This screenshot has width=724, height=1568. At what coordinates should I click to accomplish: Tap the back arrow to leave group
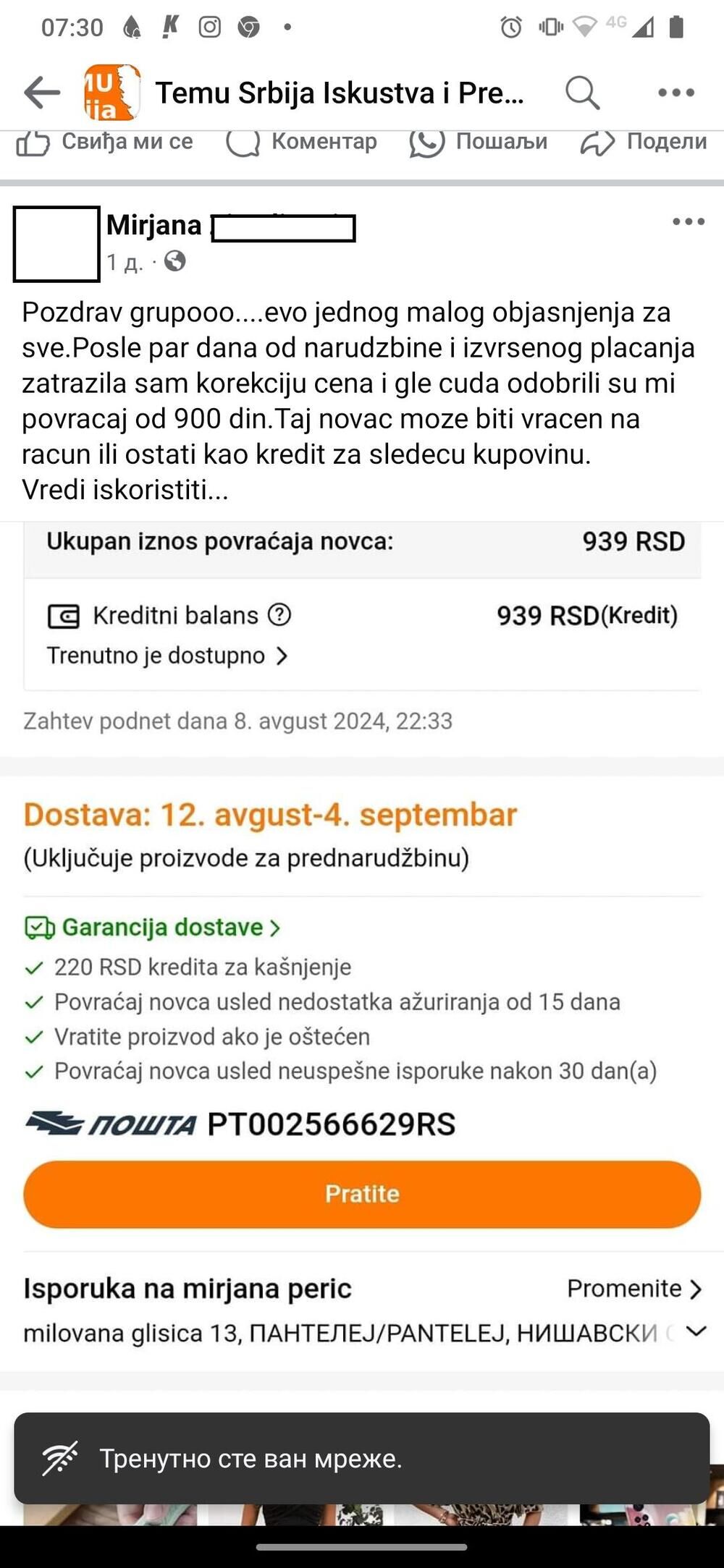click(35, 93)
